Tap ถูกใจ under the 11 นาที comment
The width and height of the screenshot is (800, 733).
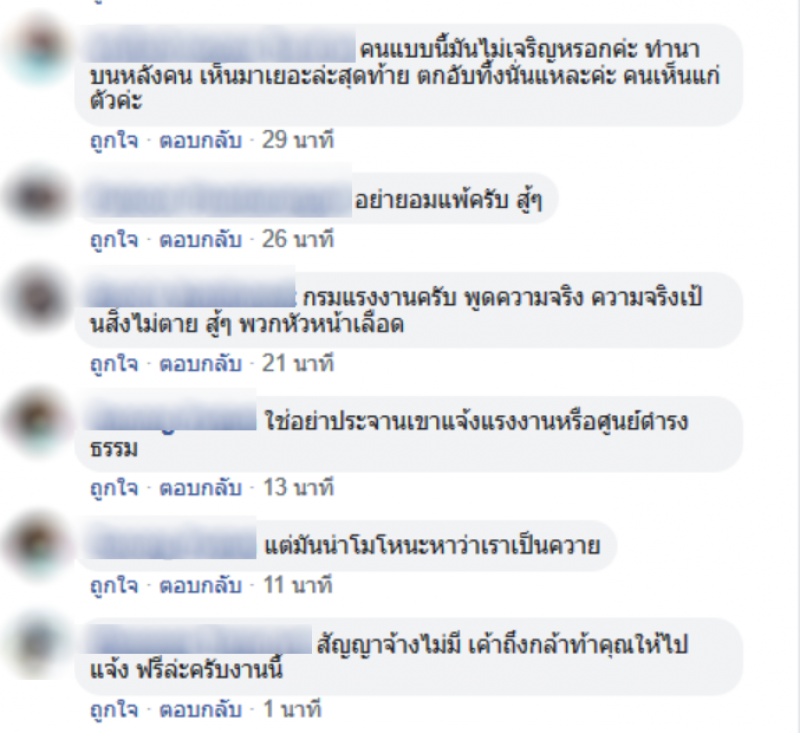[x=113, y=586]
